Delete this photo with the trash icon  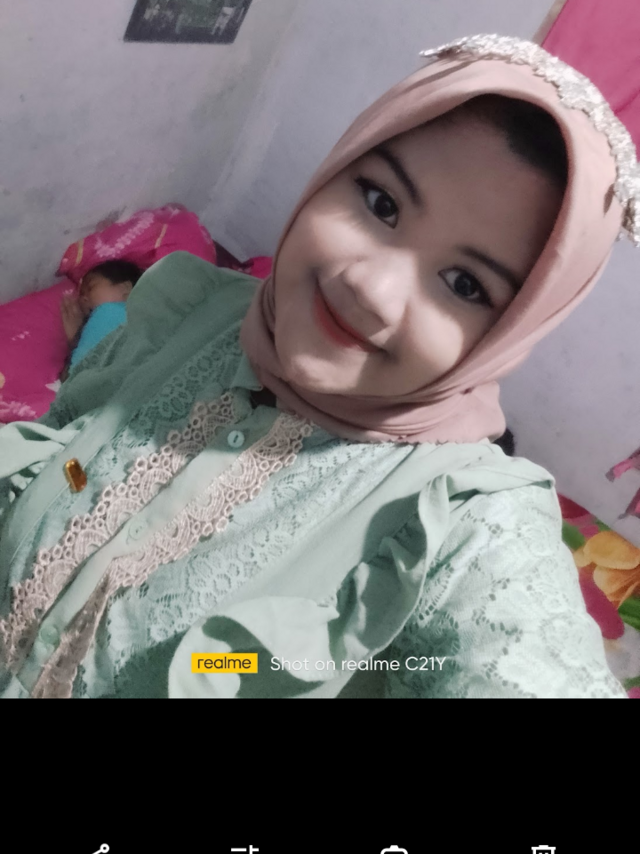pos(543,850)
